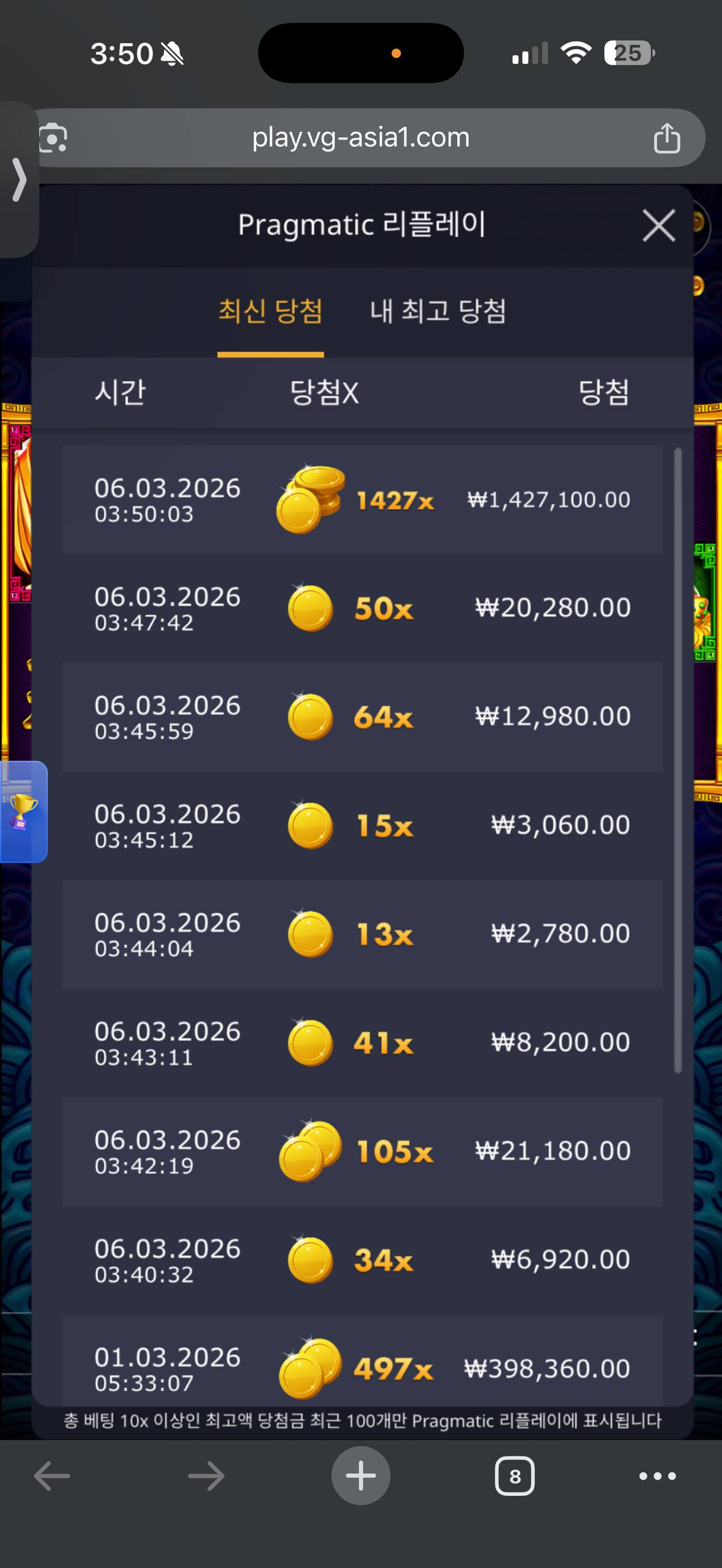
Task: Close the Pragmatic 리플레이 dialog
Action: pyautogui.click(x=658, y=225)
